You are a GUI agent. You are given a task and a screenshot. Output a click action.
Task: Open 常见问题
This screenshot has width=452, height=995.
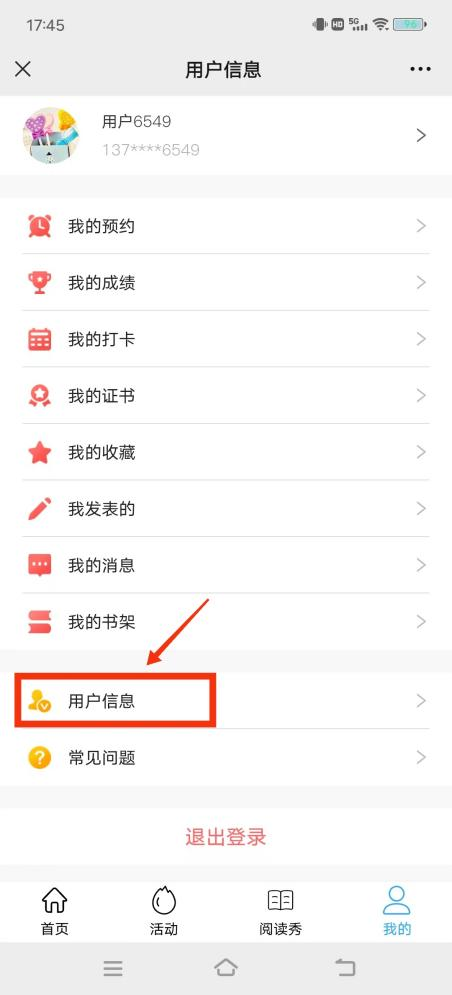pos(226,757)
